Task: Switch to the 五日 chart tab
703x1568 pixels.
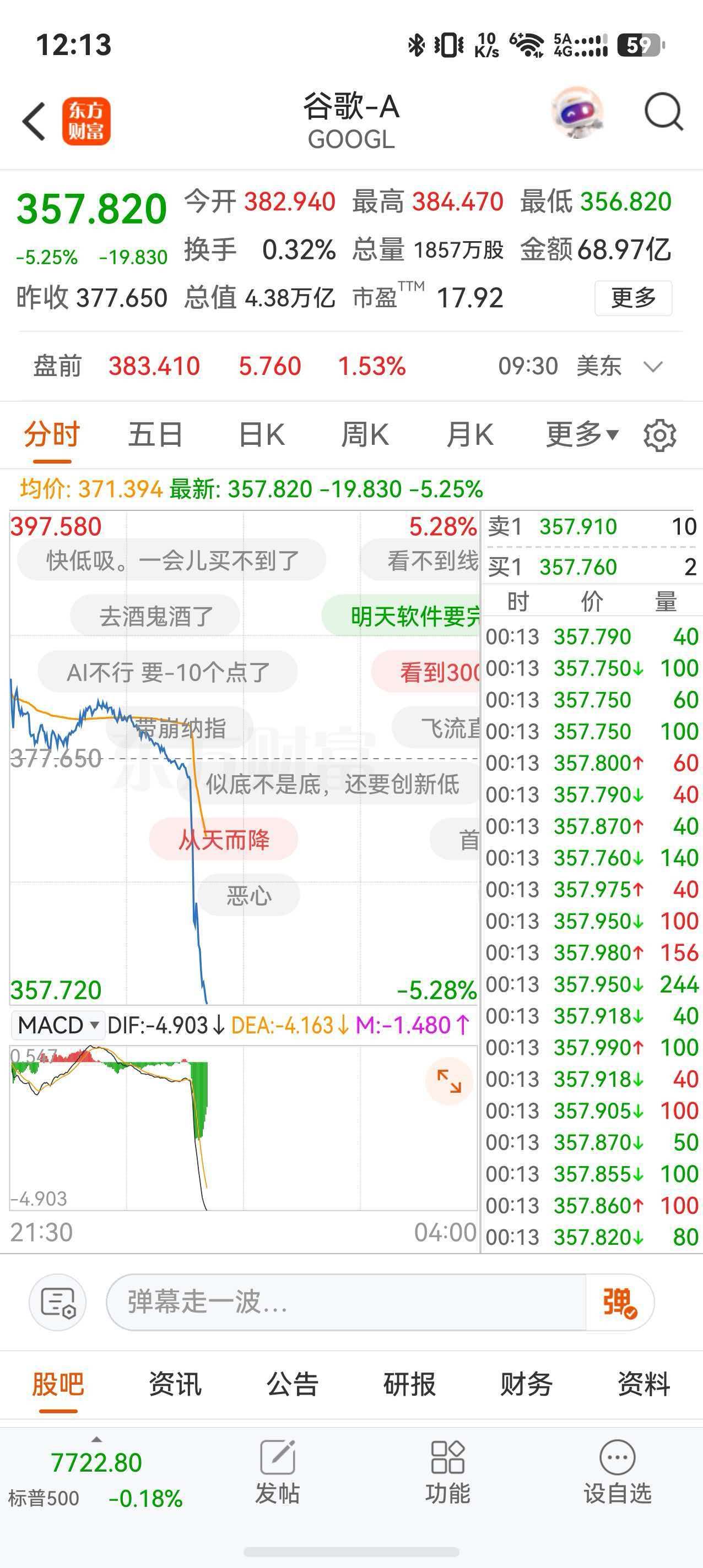Action: click(155, 435)
